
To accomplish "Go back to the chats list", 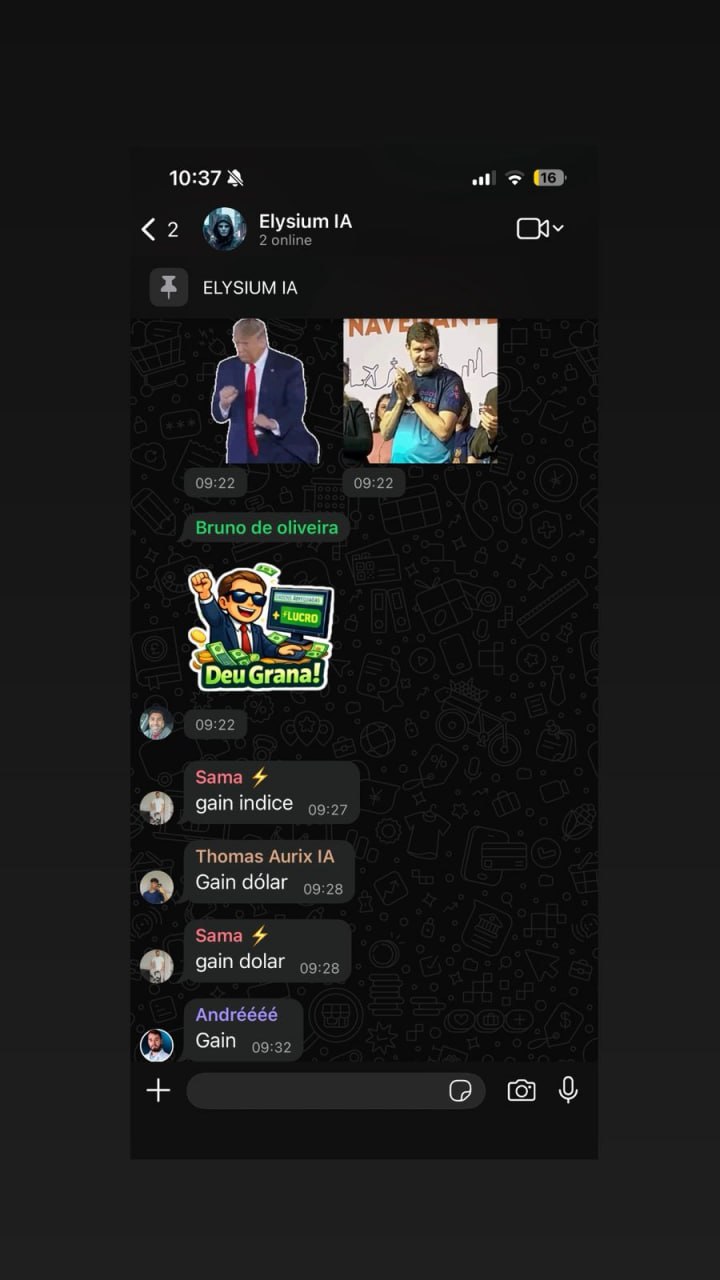I will coord(150,230).
